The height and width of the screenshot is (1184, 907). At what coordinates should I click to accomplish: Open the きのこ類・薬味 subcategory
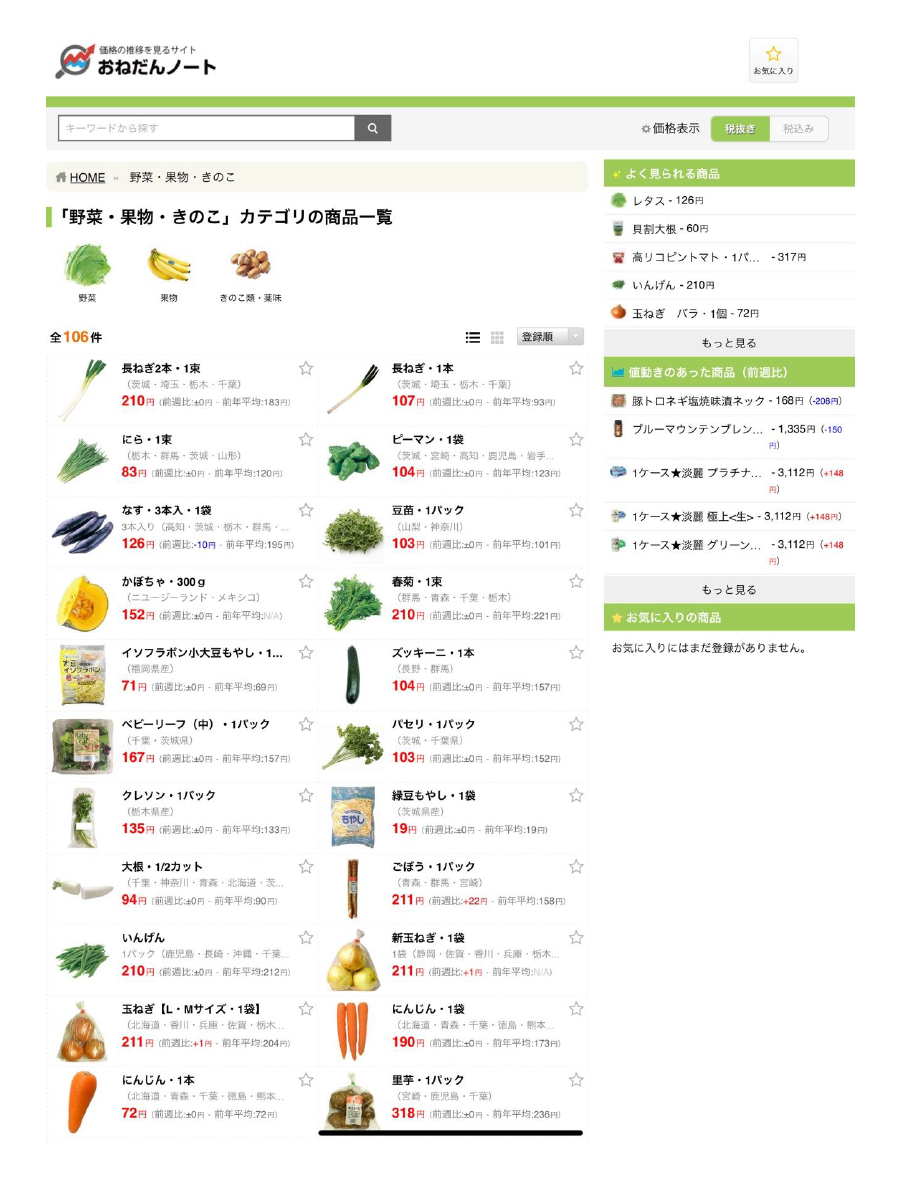tap(250, 272)
